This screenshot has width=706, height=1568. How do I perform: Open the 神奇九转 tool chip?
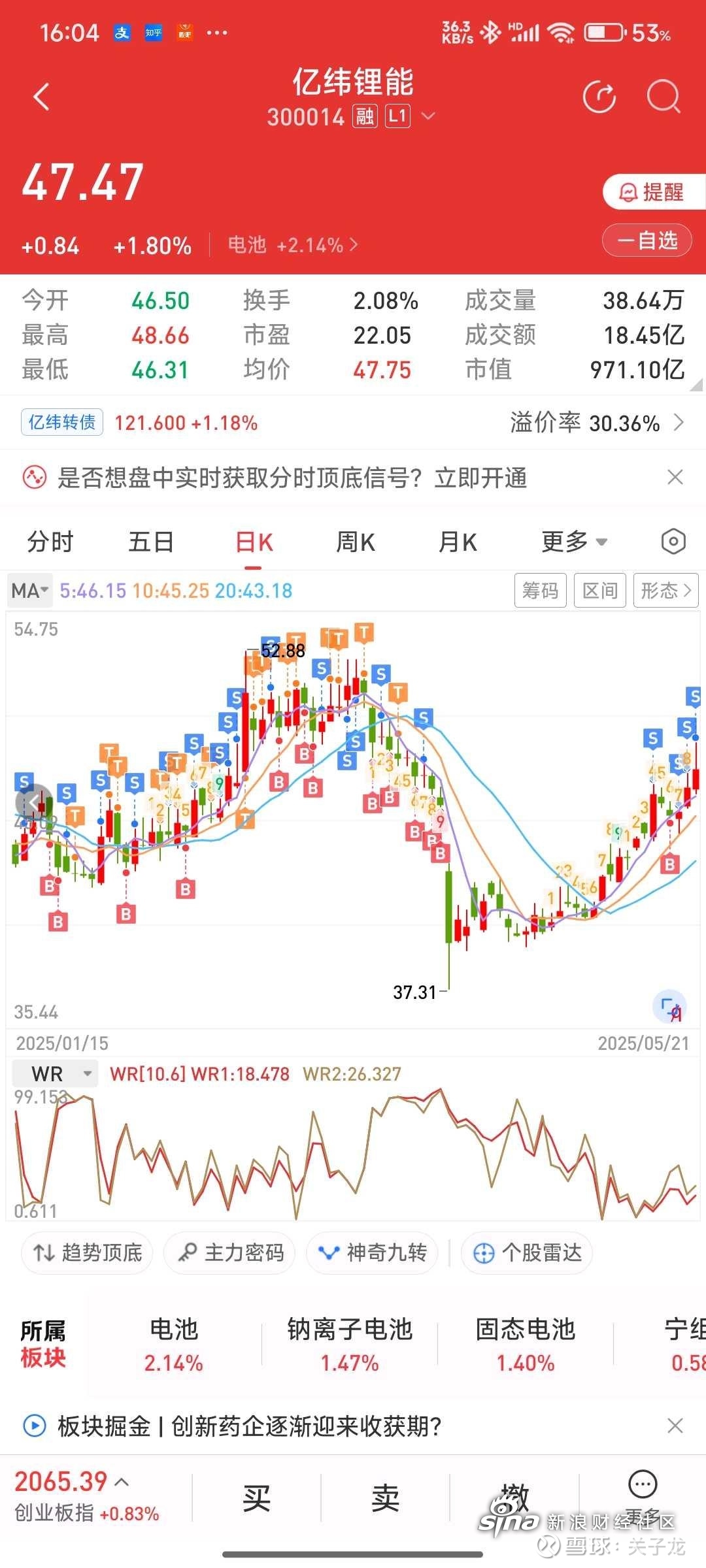(x=372, y=1252)
